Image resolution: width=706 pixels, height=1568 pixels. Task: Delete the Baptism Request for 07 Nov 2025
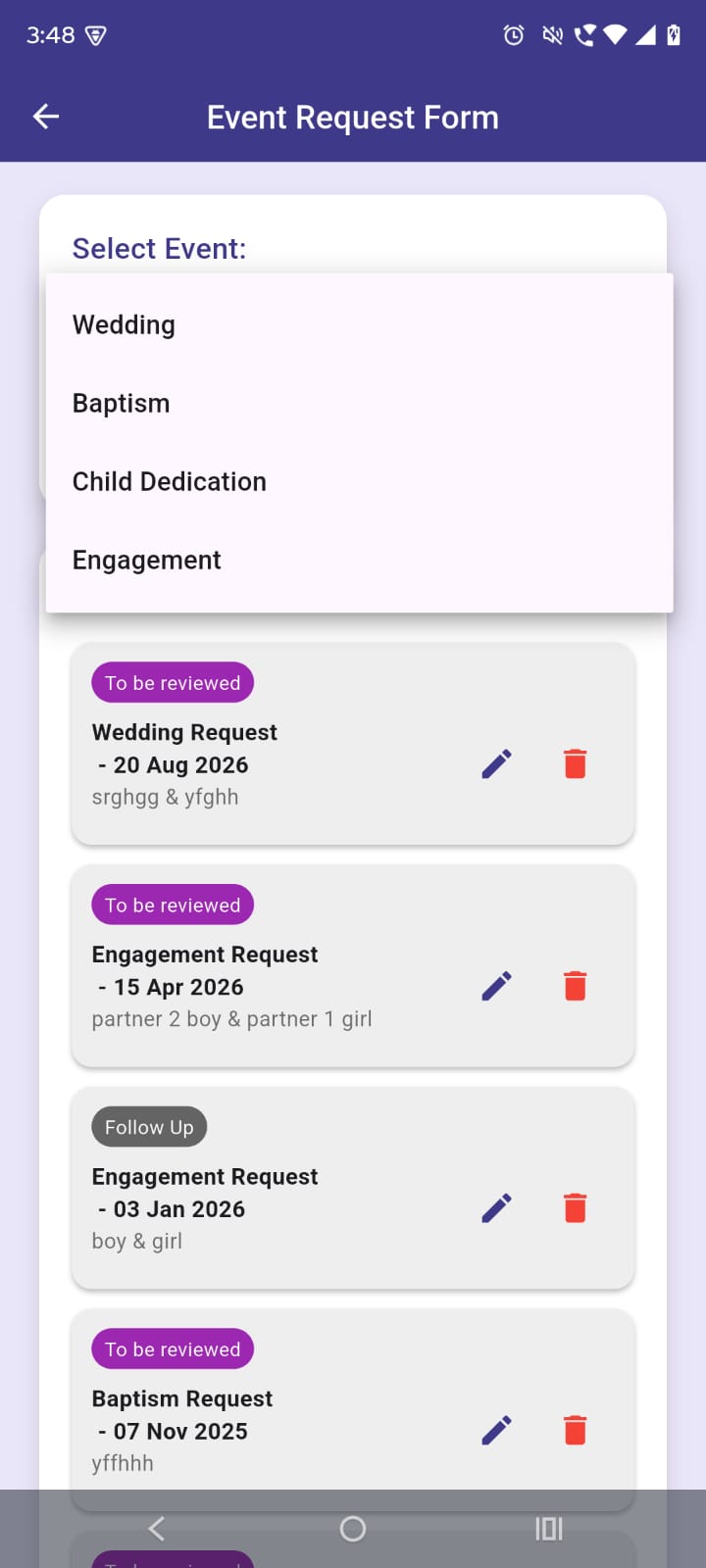576,1431
